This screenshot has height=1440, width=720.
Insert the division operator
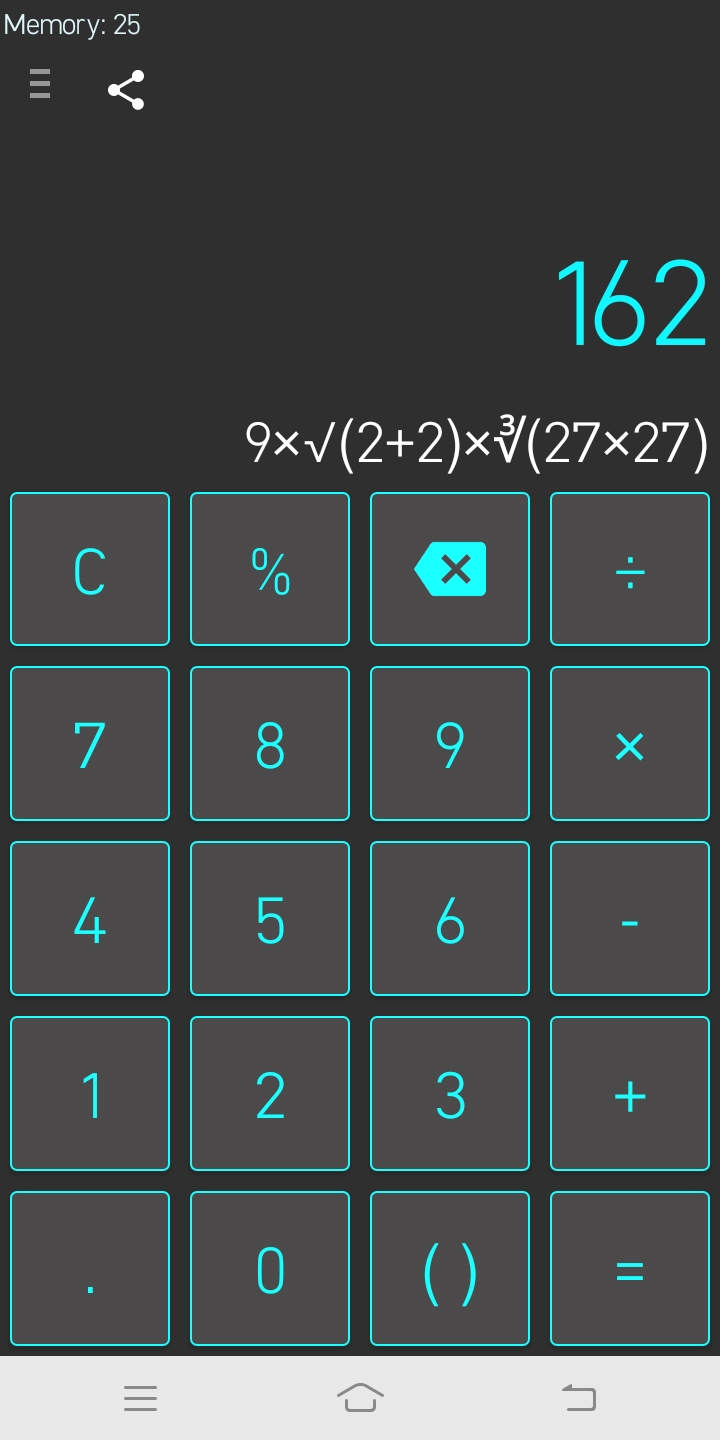point(630,570)
